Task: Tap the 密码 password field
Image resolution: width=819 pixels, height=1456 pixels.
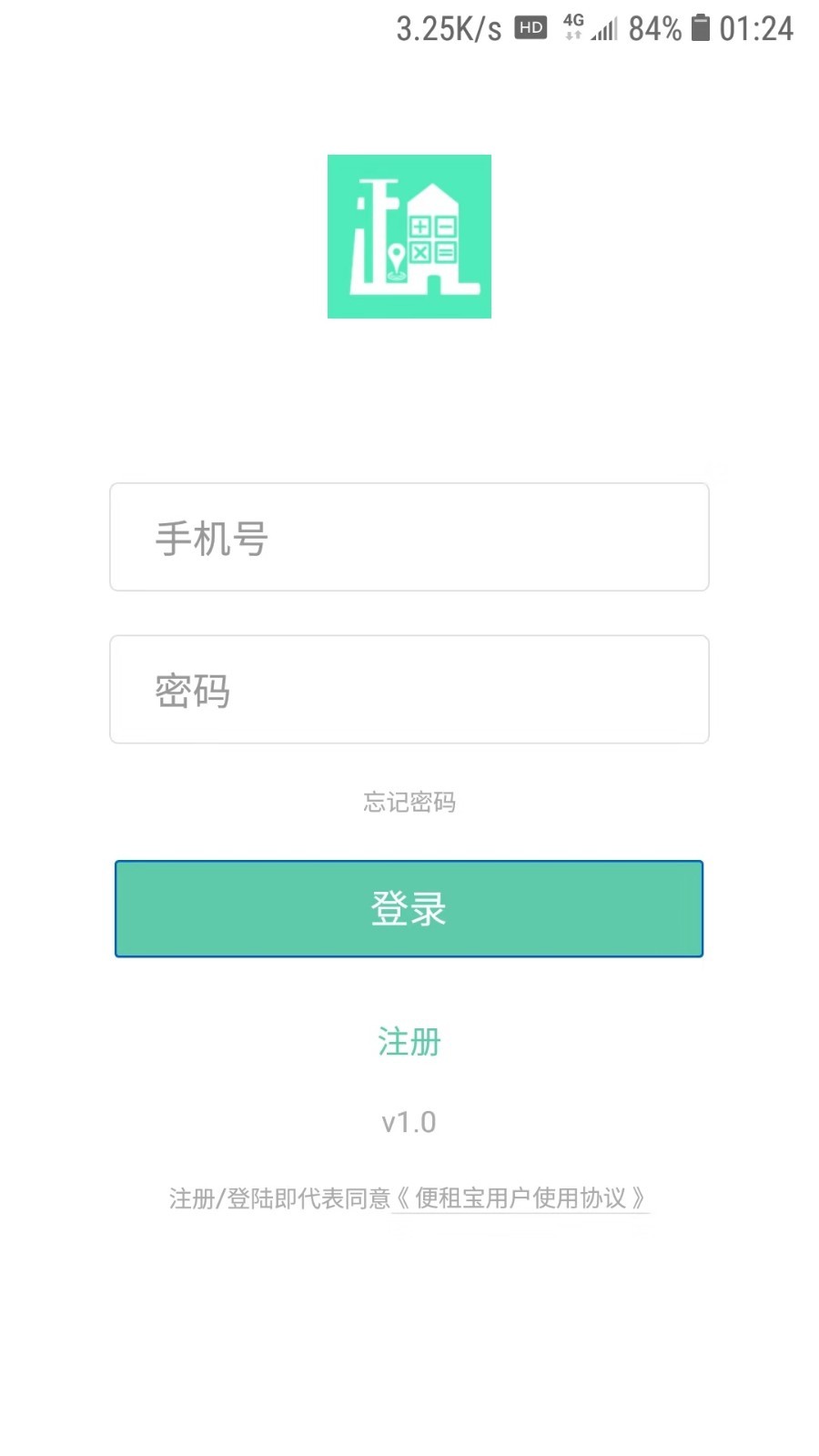Action: (409, 689)
